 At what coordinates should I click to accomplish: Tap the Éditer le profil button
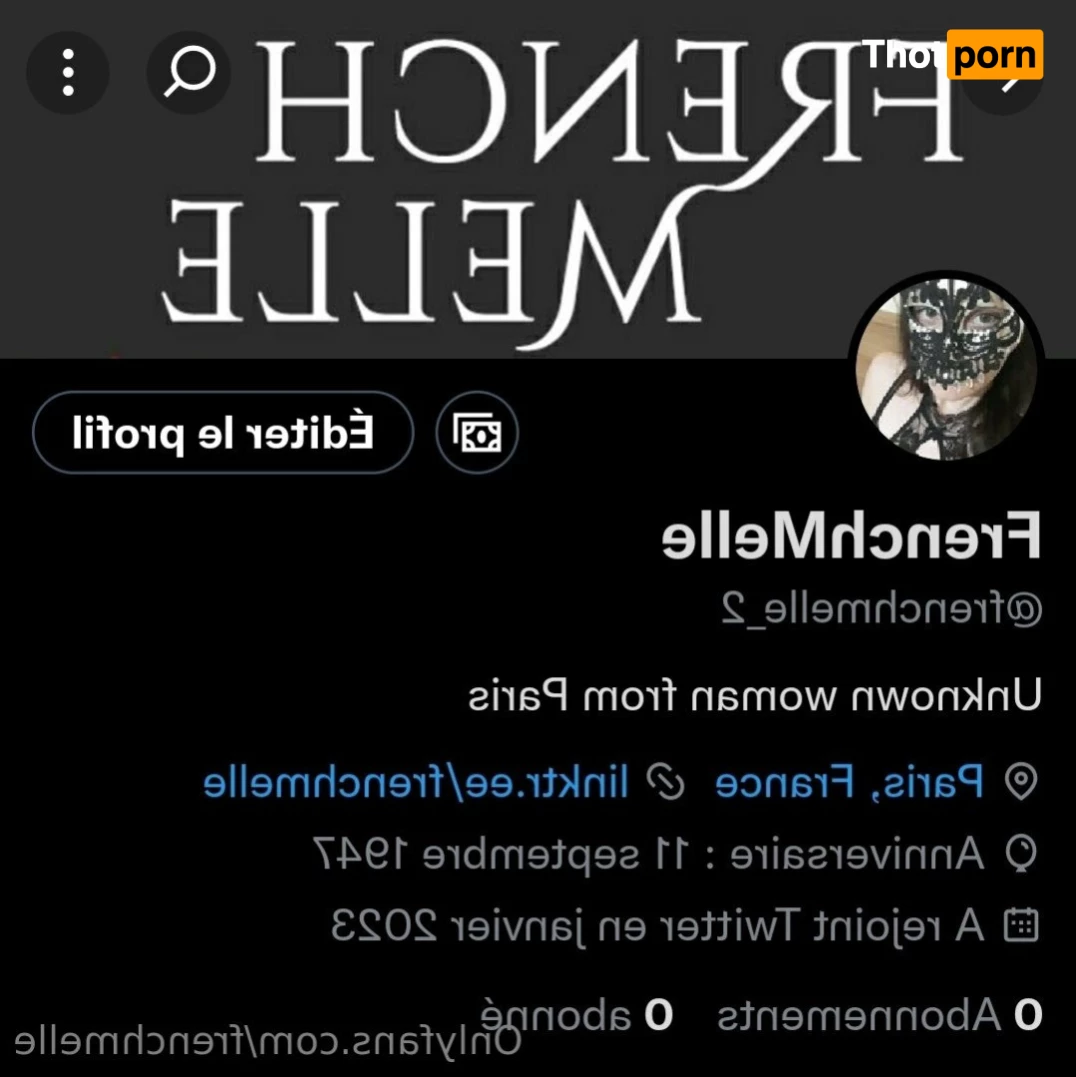point(223,433)
